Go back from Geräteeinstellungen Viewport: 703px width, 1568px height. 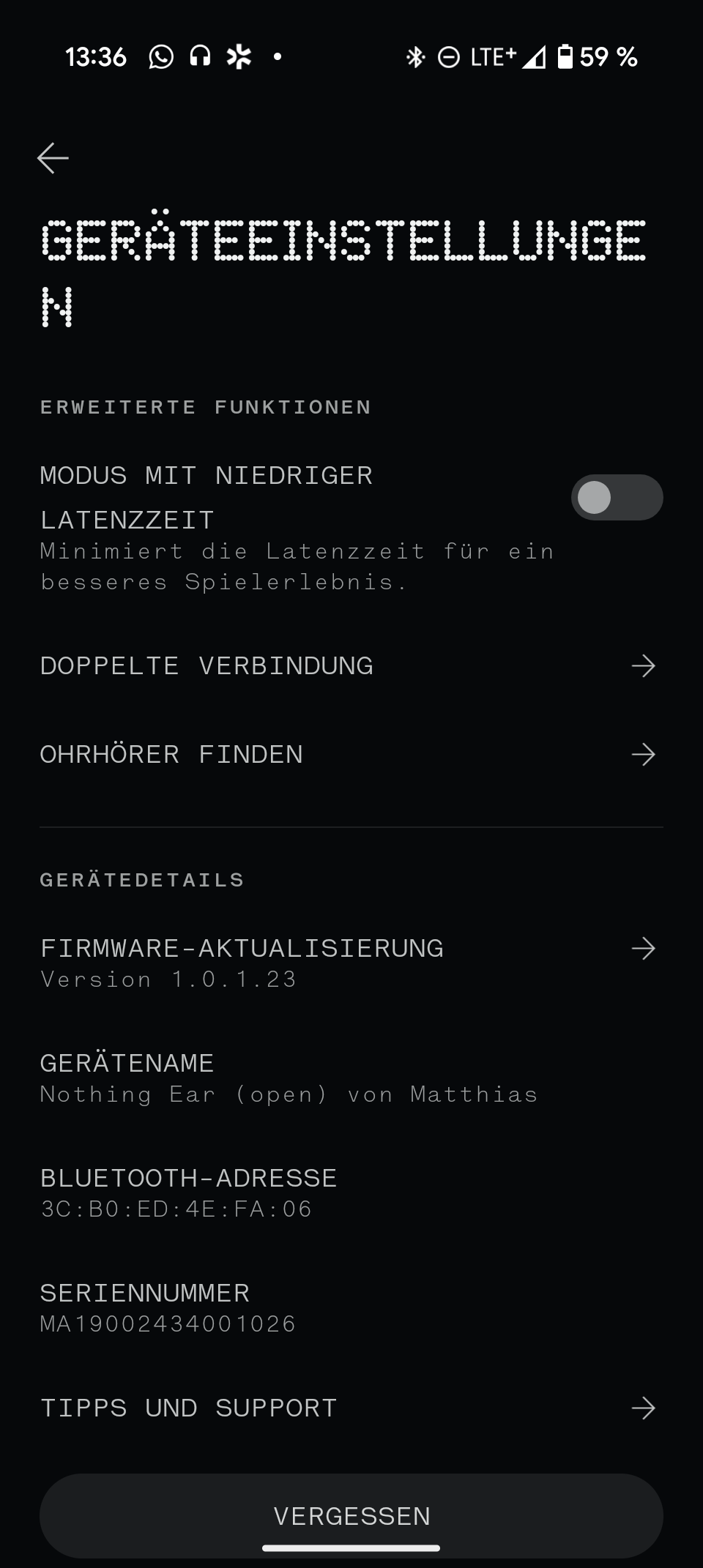tap(53, 158)
